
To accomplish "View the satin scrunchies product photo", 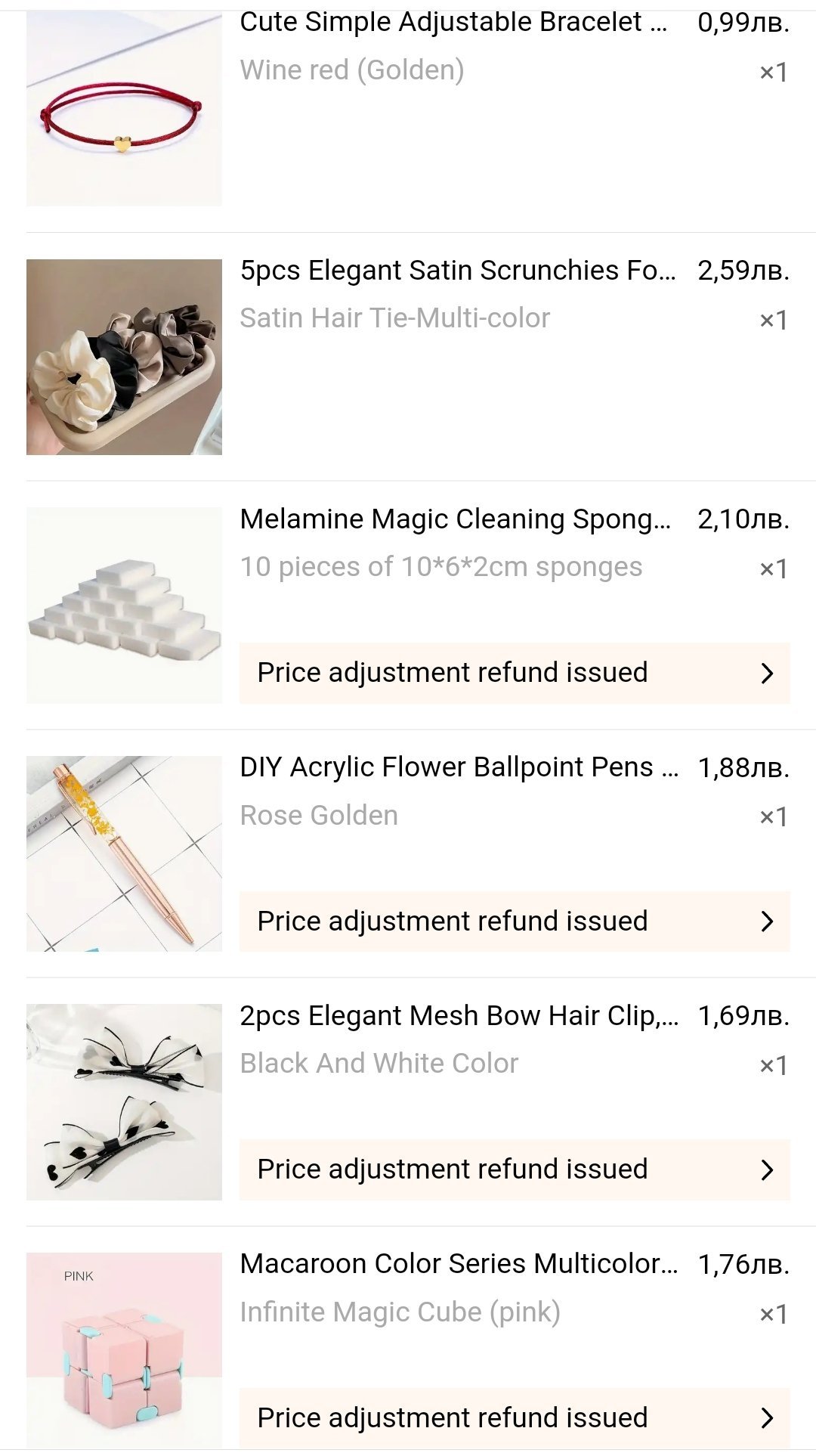I will pos(124,357).
